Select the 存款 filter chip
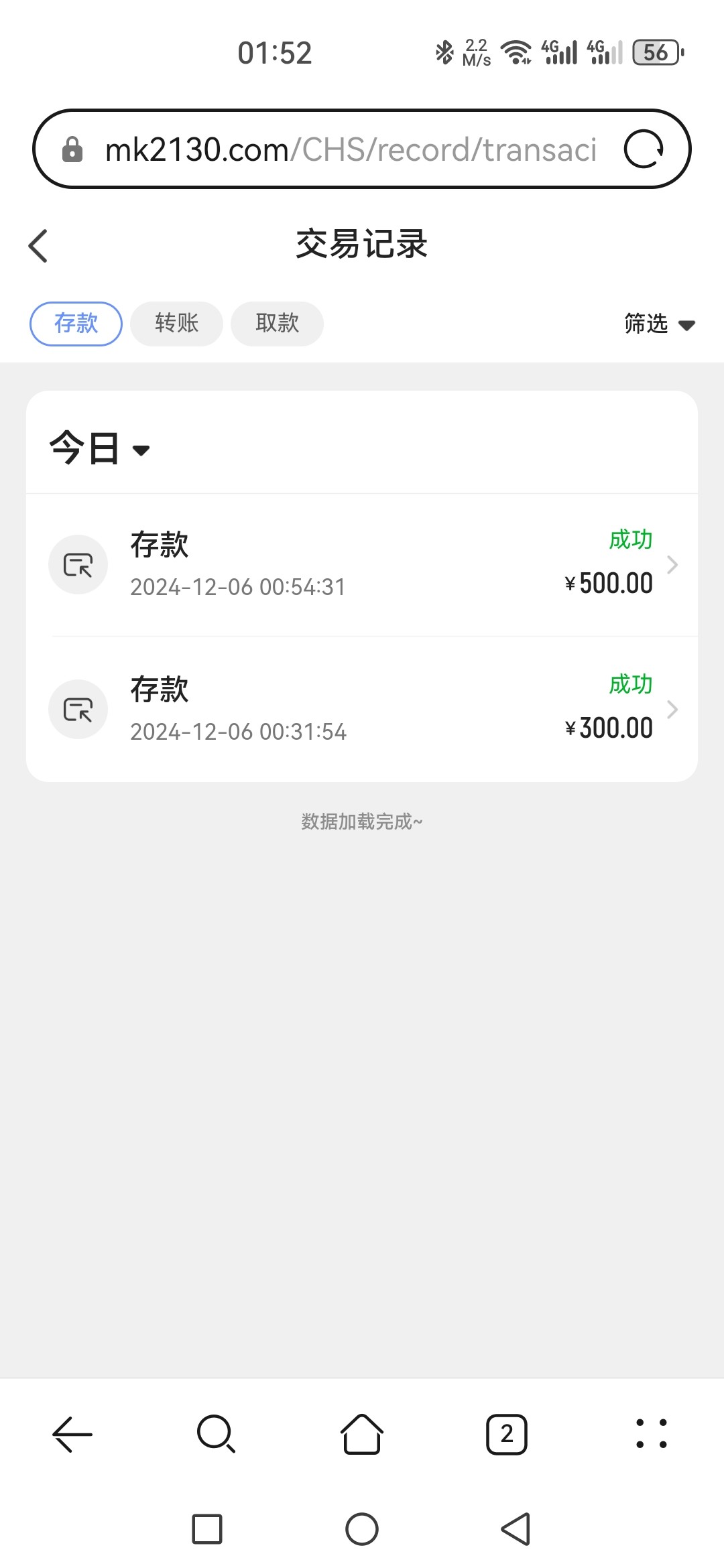The image size is (724, 1568). 76,324
